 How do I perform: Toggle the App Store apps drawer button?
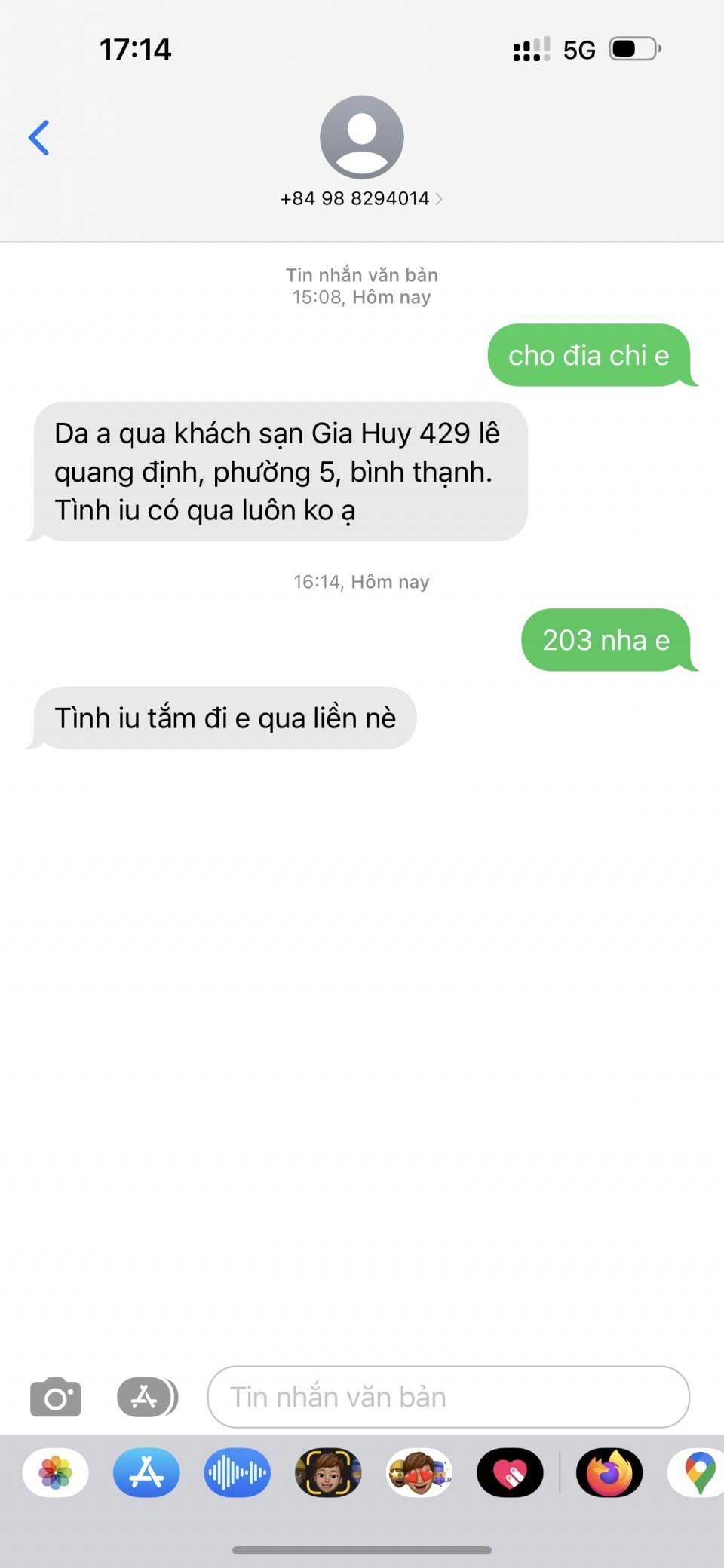(x=147, y=1397)
